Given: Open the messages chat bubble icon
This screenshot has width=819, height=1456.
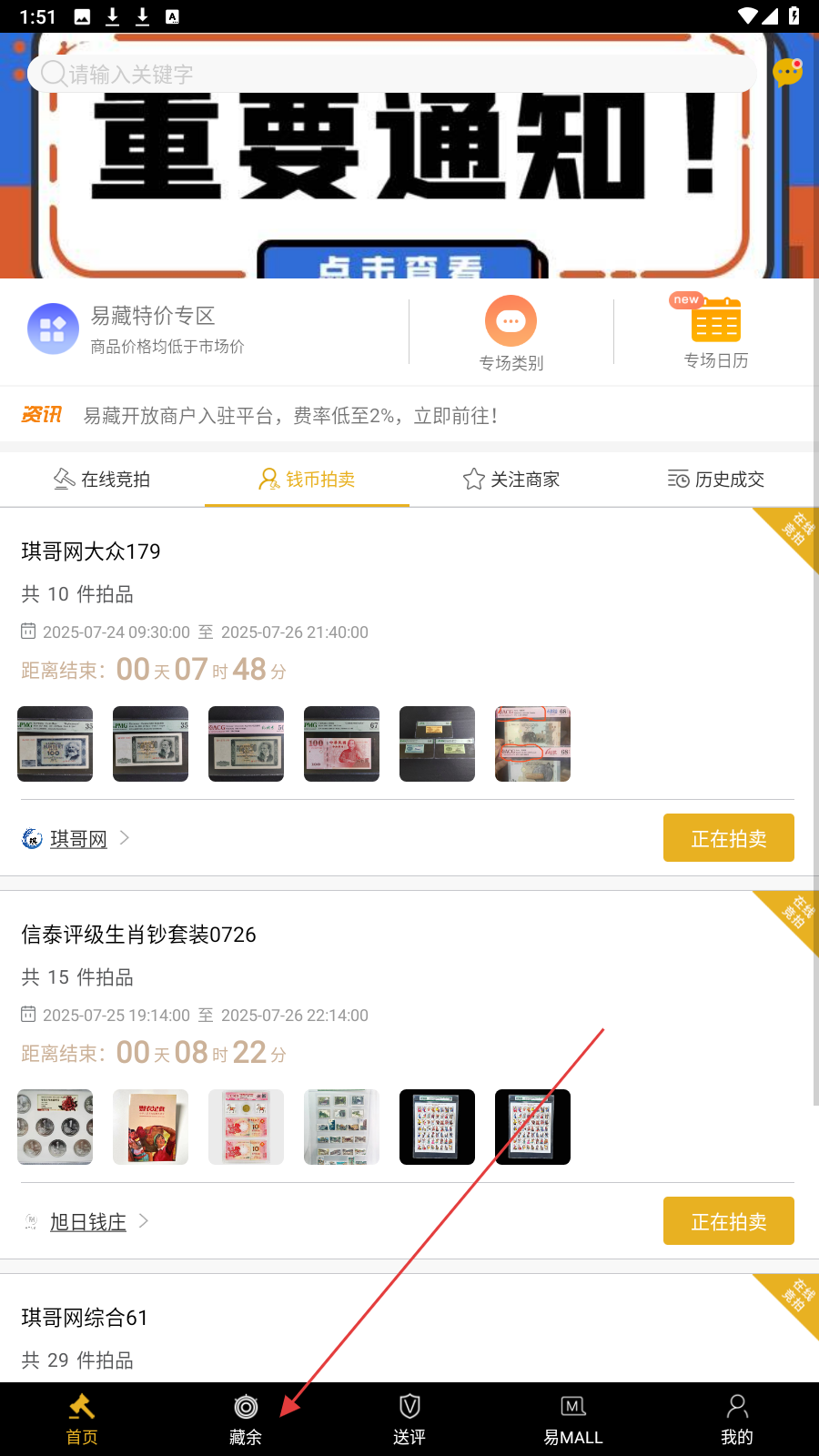Looking at the screenshot, I should pyautogui.click(x=787, y=72).
